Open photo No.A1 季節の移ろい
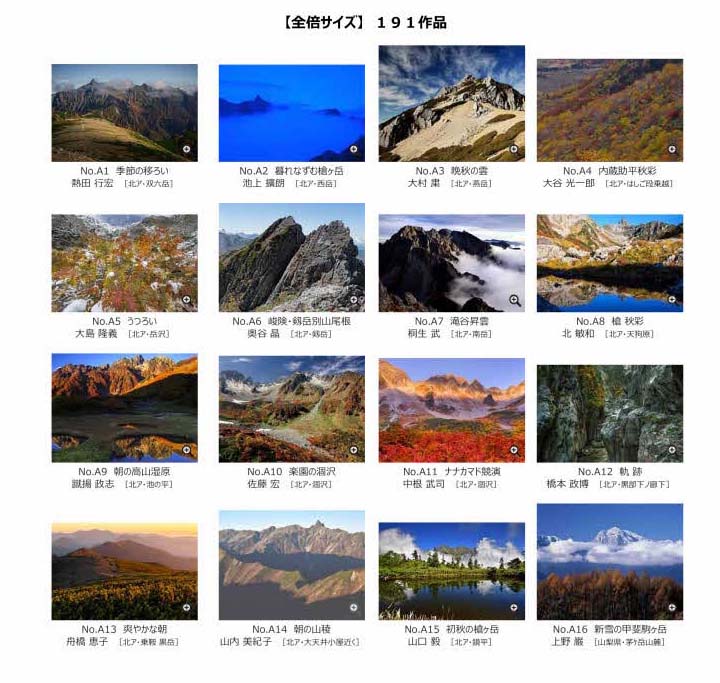Image resolution: width=720 pixels, height=683 pixels. (124, 113)
